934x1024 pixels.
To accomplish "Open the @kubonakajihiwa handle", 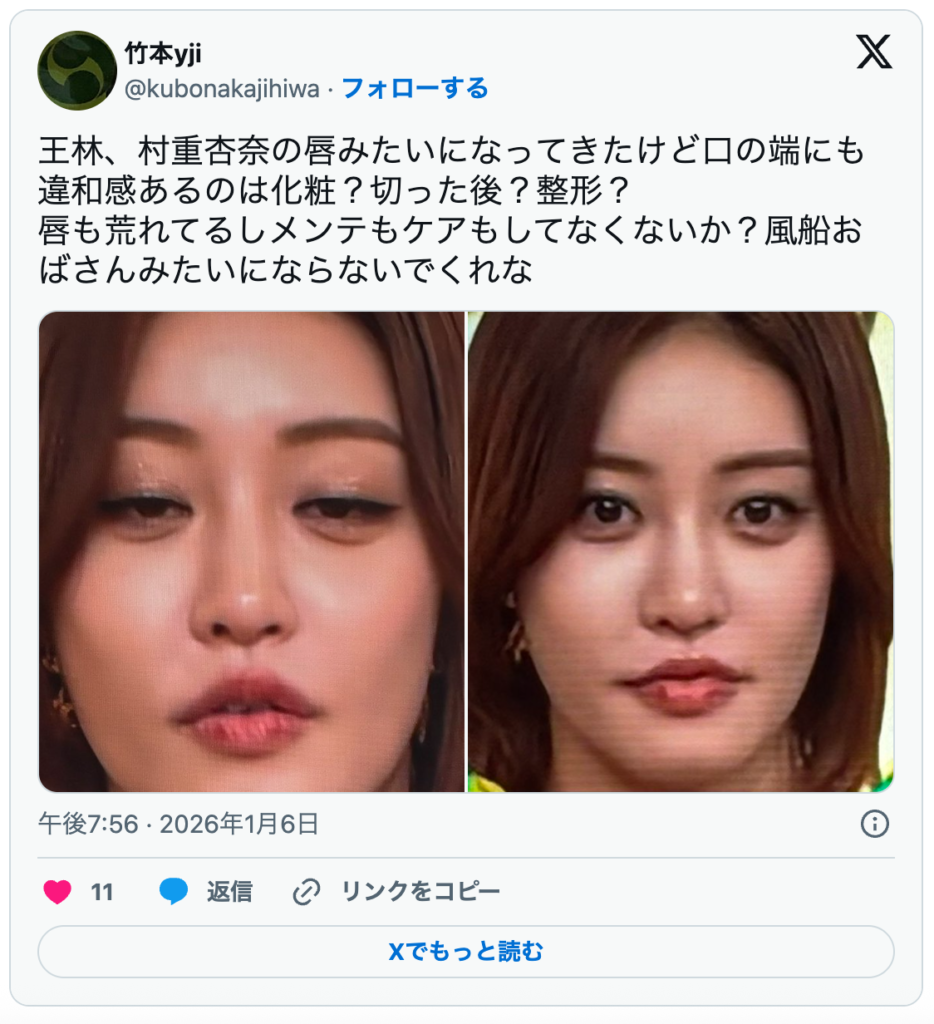I will click(221, 89).
